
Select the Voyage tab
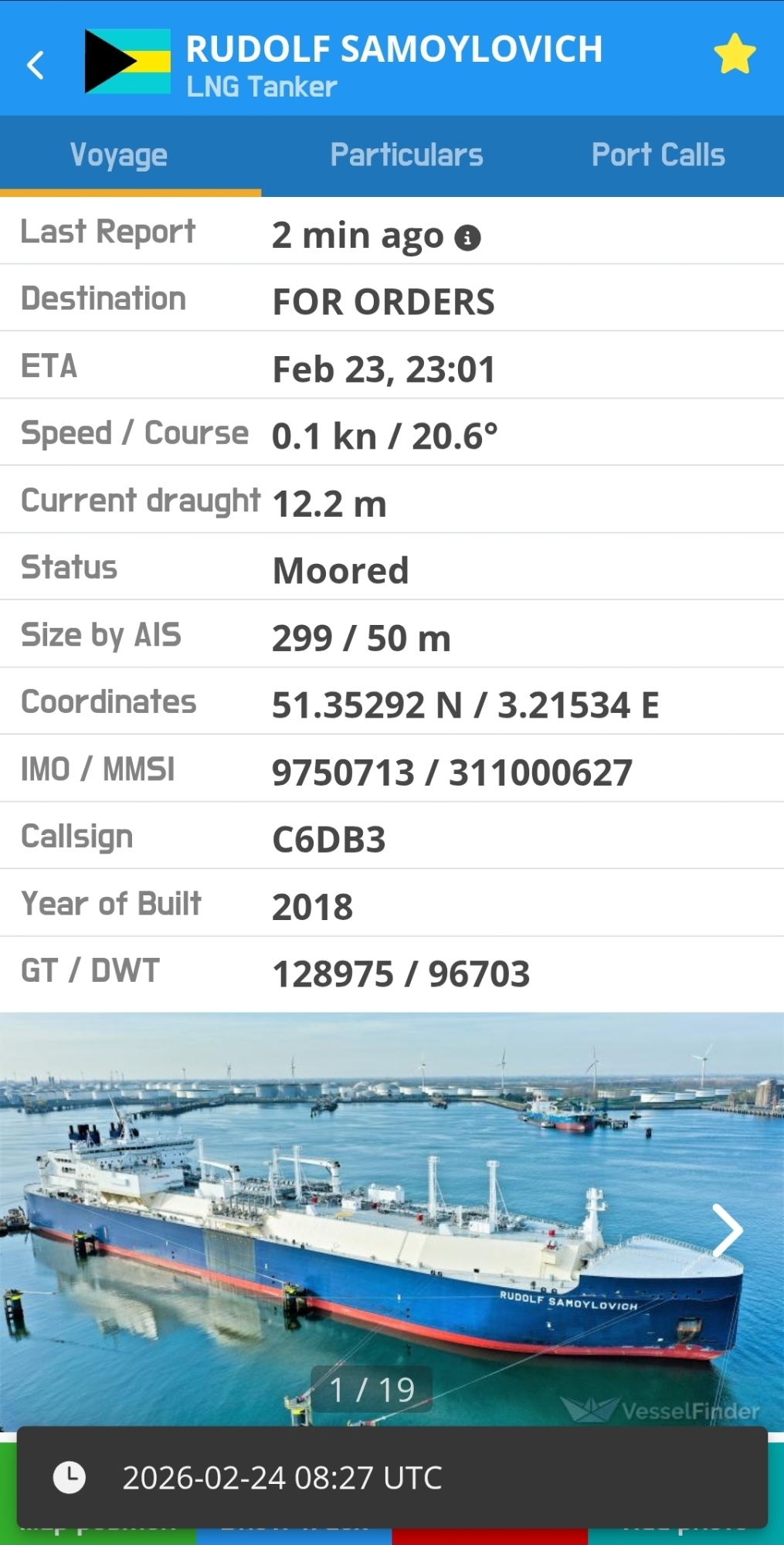click(119, 155)
